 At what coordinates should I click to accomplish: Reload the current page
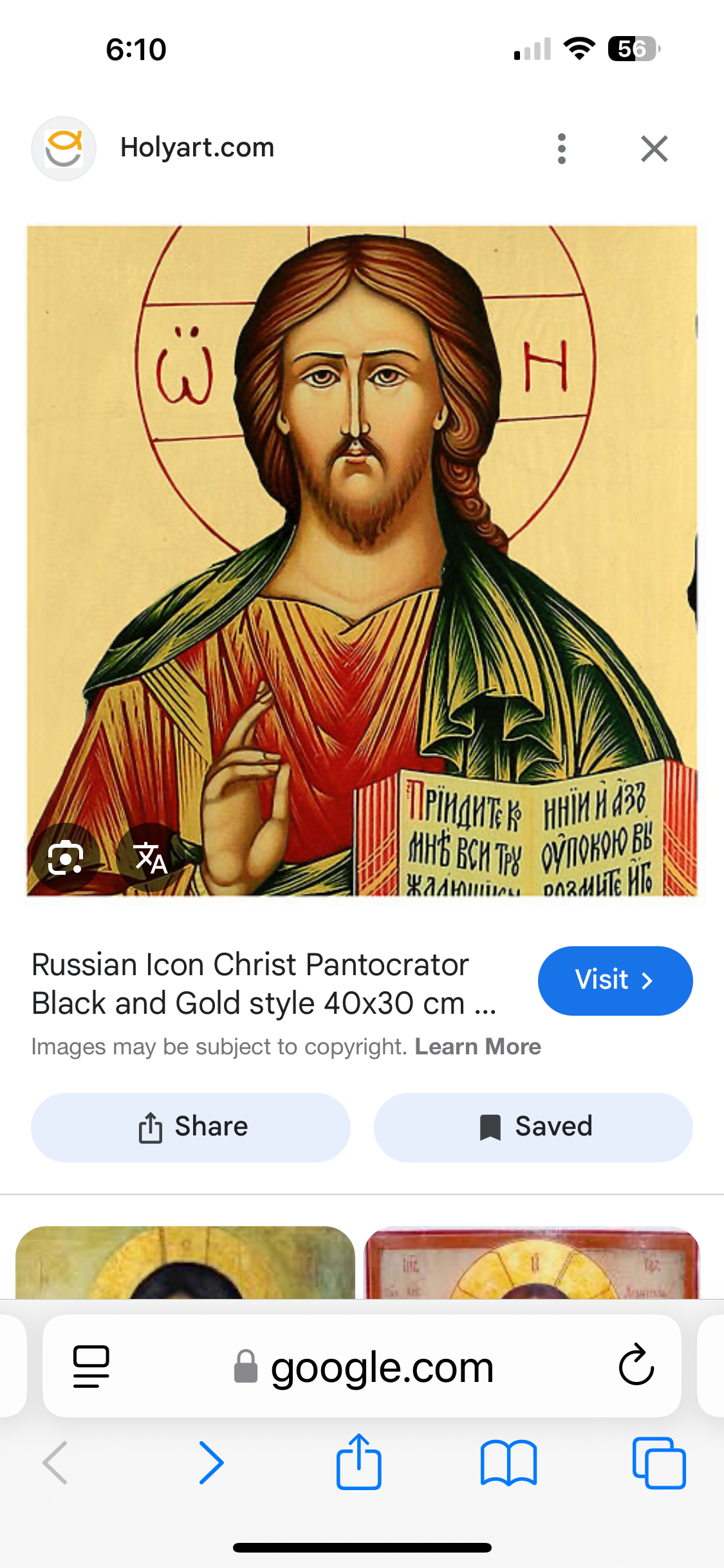(636, 1366)
